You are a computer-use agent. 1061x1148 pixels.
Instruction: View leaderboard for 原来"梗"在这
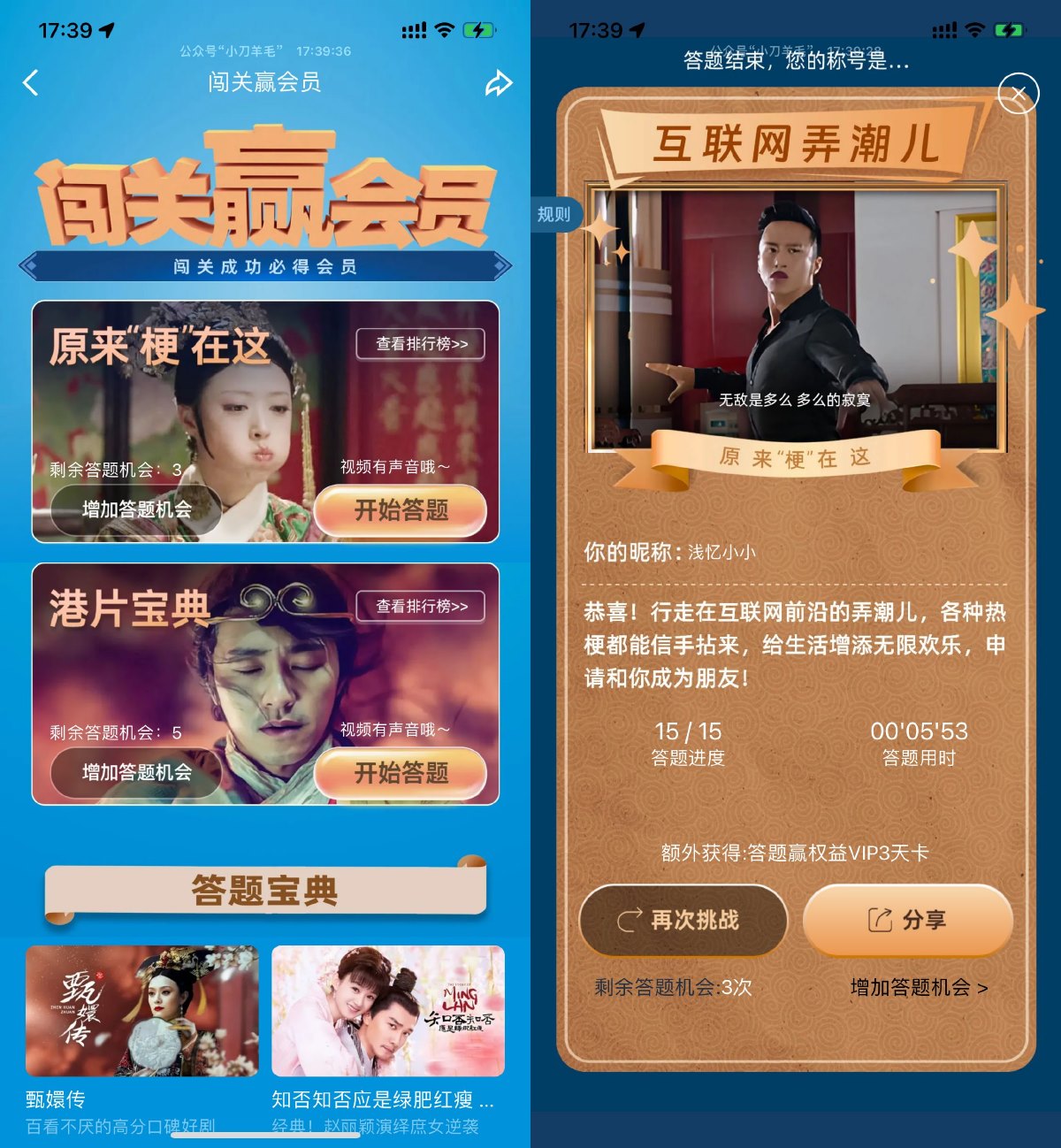click(x=421, y=344)
